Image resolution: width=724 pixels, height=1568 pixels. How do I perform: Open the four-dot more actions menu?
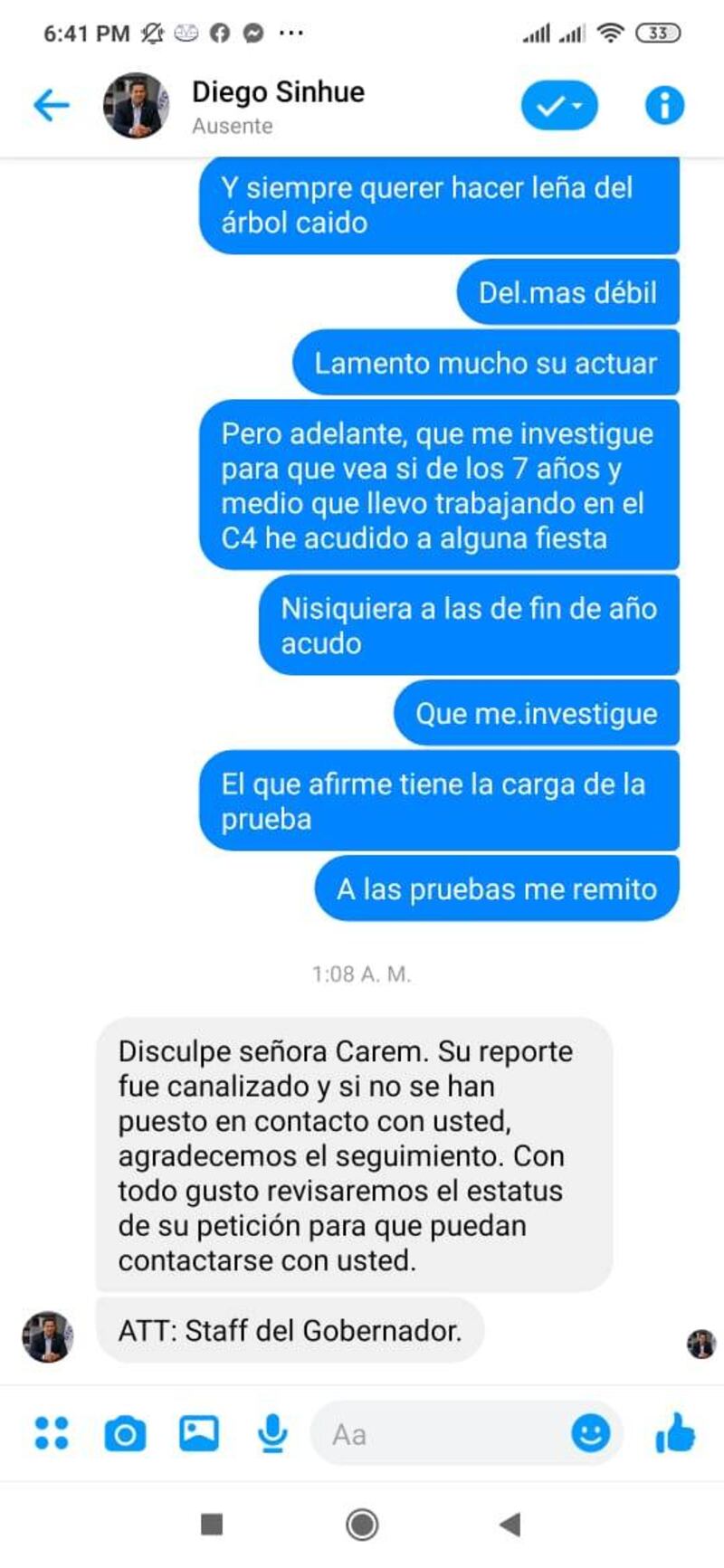click(51, 1433)
